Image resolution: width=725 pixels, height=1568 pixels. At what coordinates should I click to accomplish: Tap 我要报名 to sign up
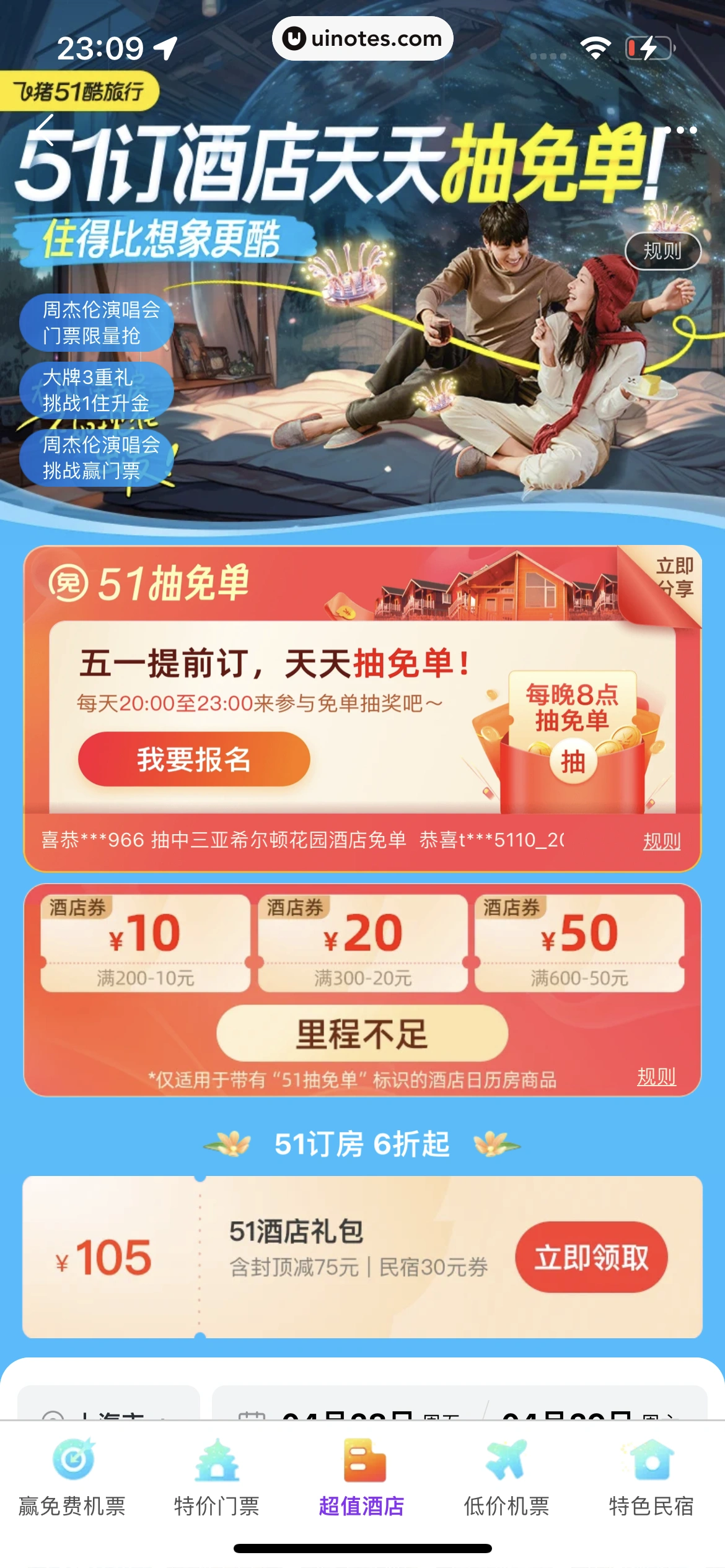[193, 759]
